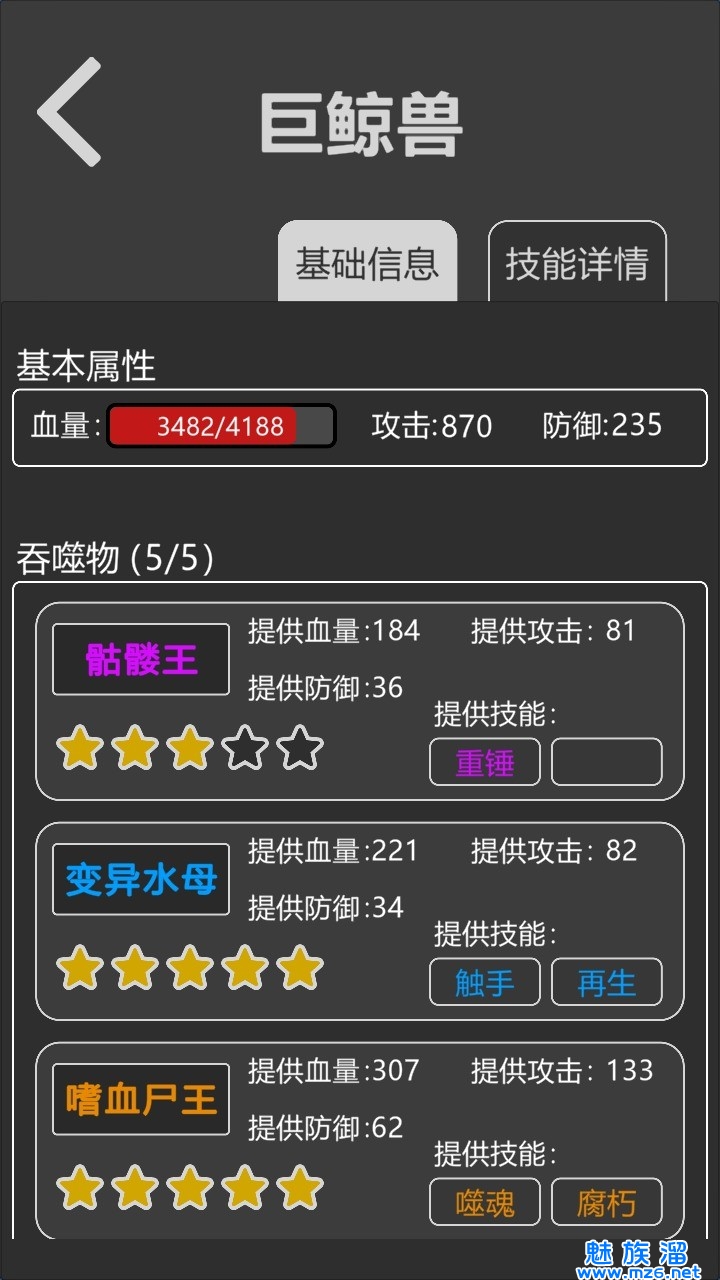Select the 基础信息 tab
Image resolution: width=720 pixels, height=1280 pixels.
pos(367,262)
